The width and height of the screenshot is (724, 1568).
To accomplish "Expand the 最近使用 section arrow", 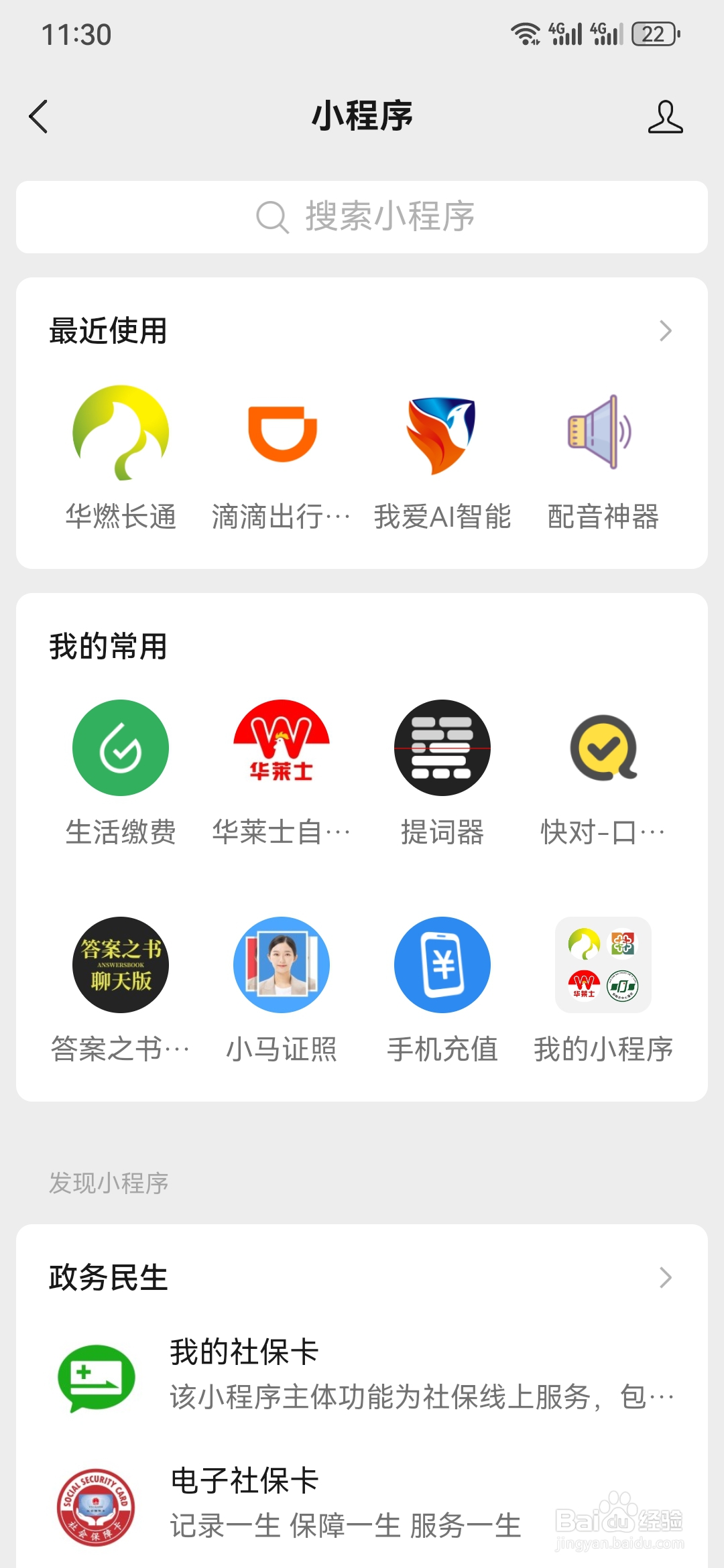I will [x=665, y=331].
